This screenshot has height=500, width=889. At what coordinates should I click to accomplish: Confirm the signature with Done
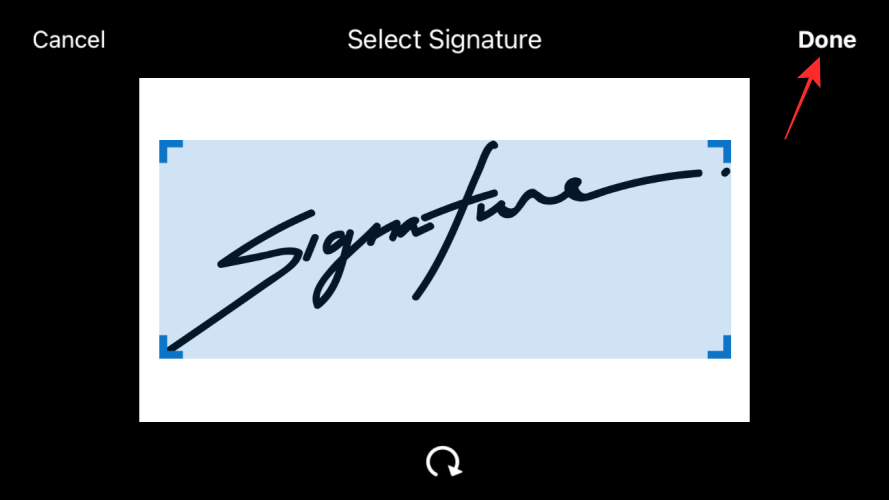click(826, 40)
